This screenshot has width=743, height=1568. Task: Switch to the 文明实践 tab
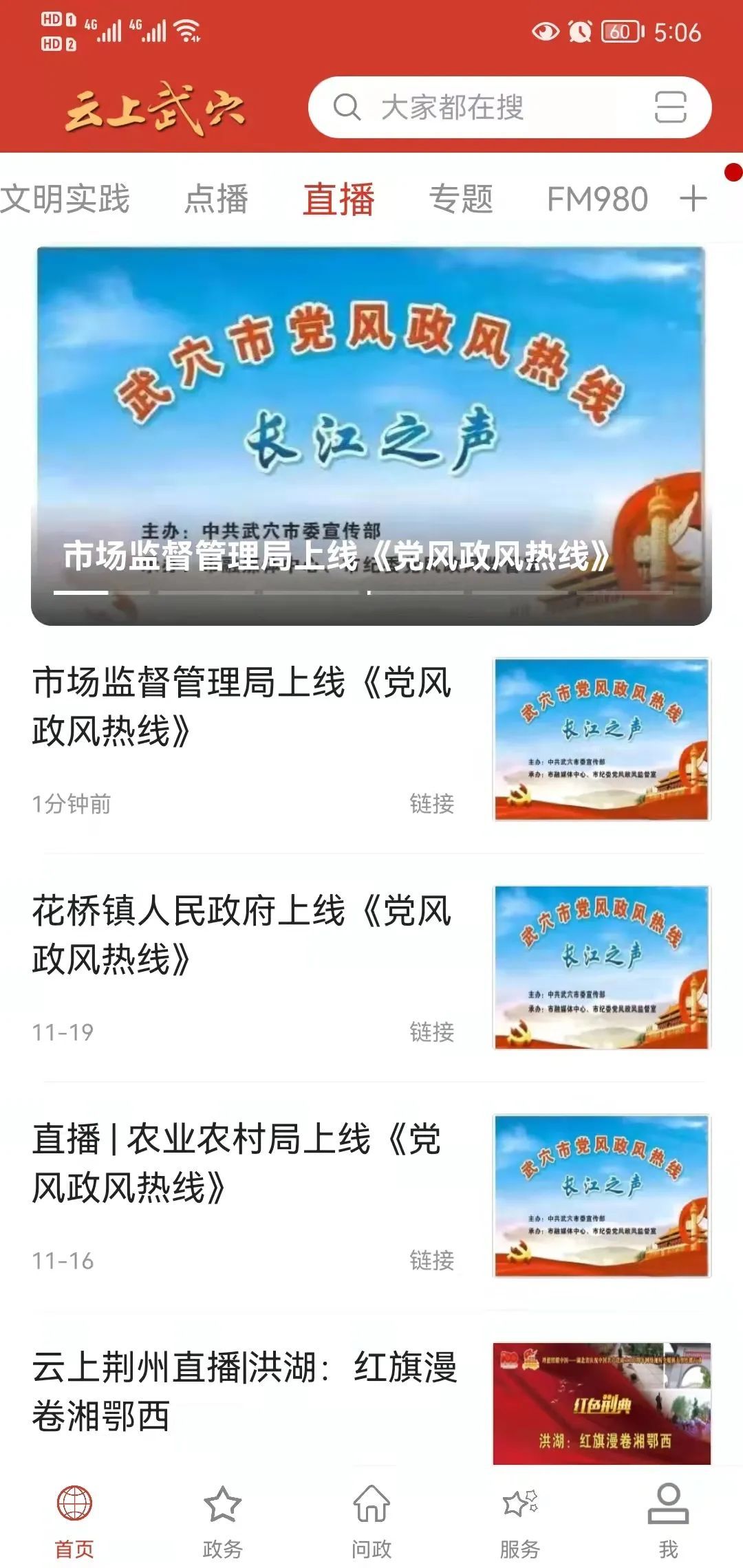[x=64, y=199]
